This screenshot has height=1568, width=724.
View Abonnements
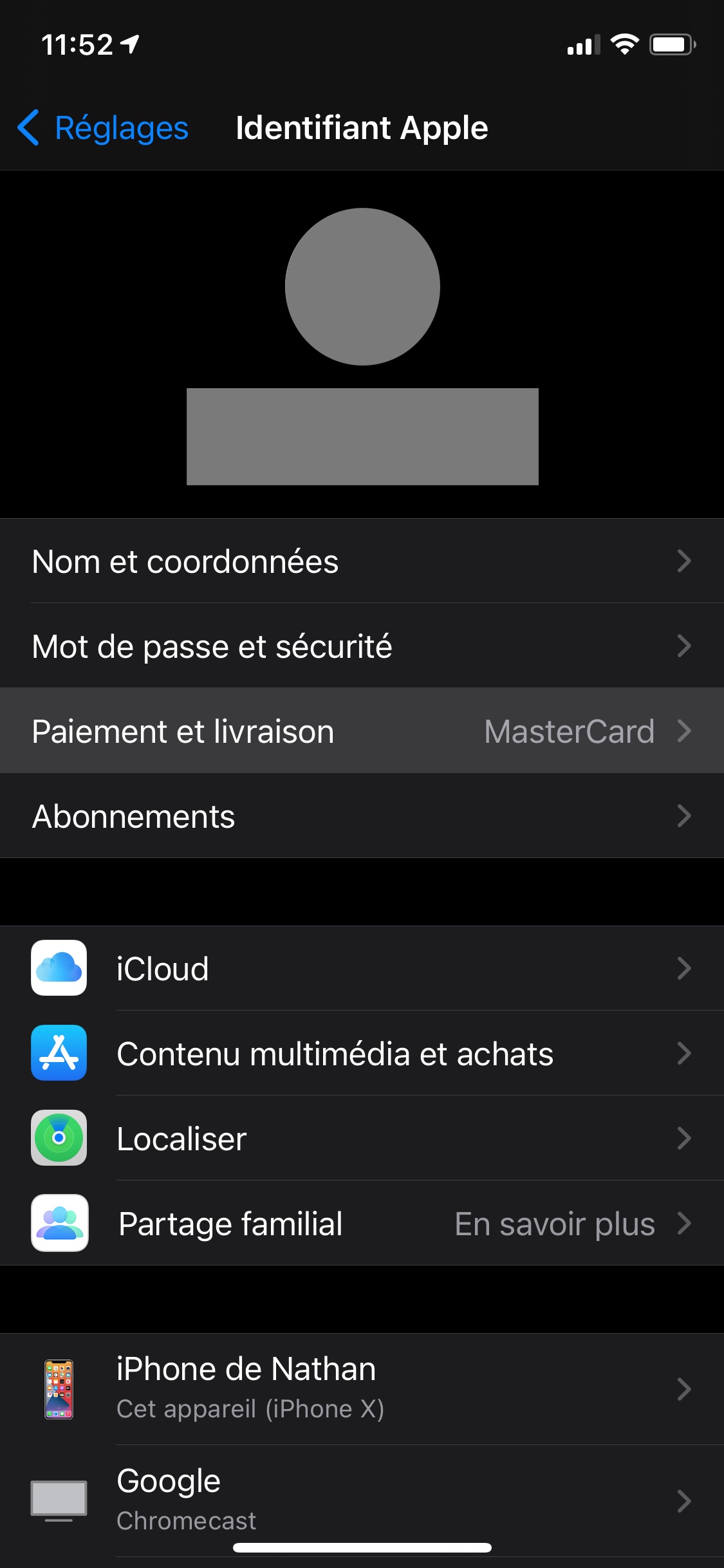pos(362,816)
